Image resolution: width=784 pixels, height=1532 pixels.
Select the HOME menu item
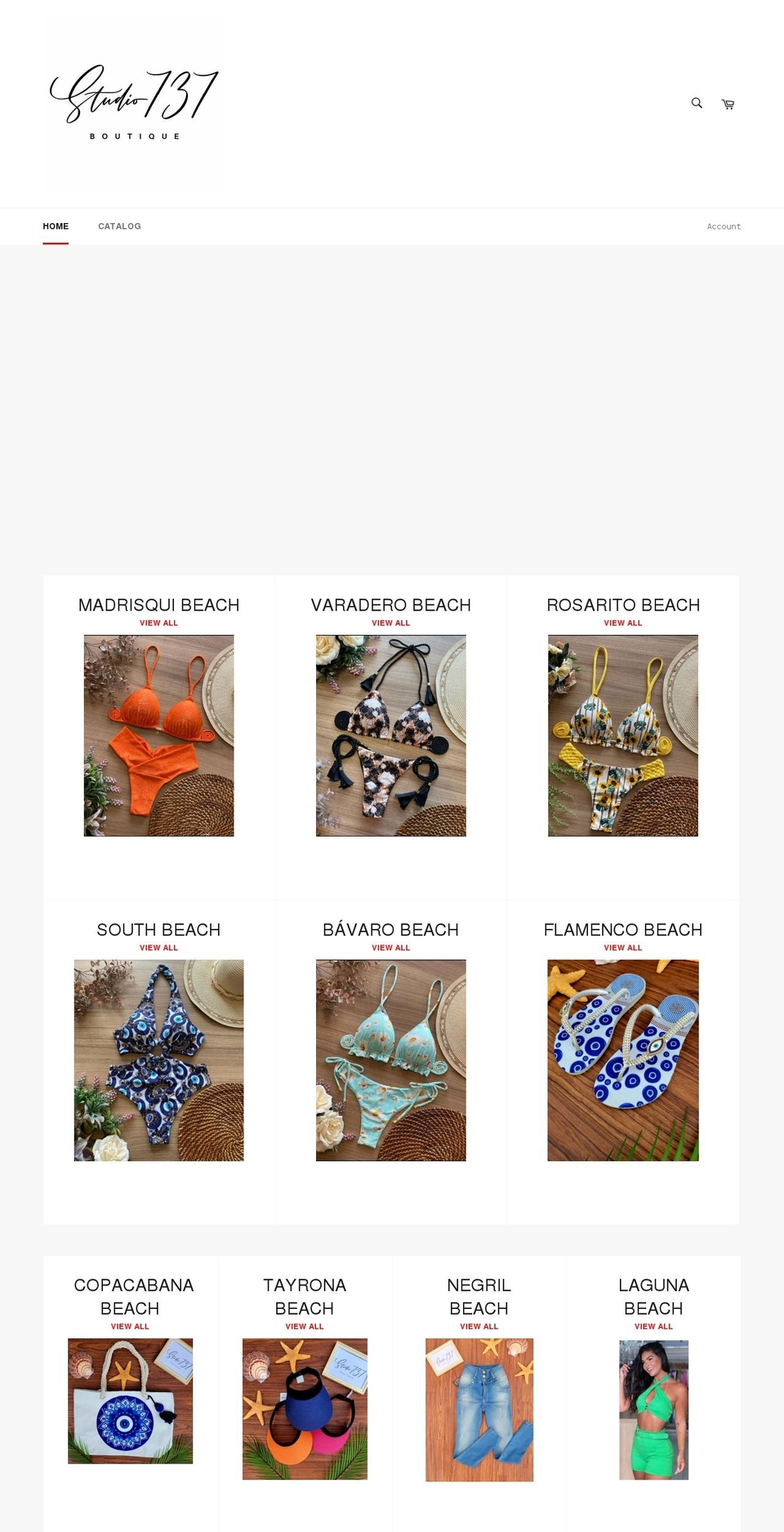click(55, 226)
